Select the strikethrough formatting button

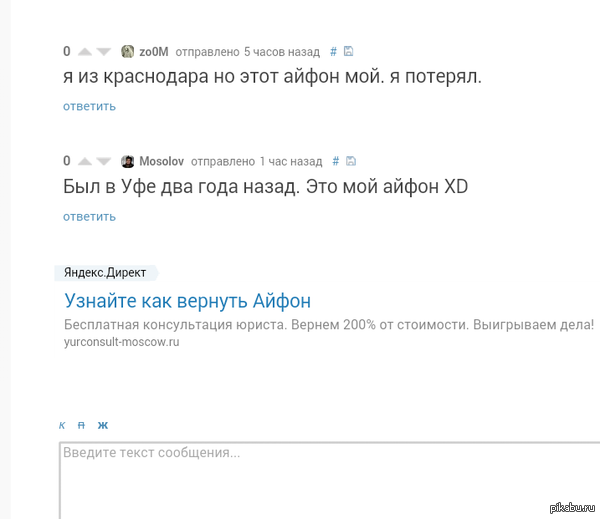pyautogui.click(x=81, y=425)
